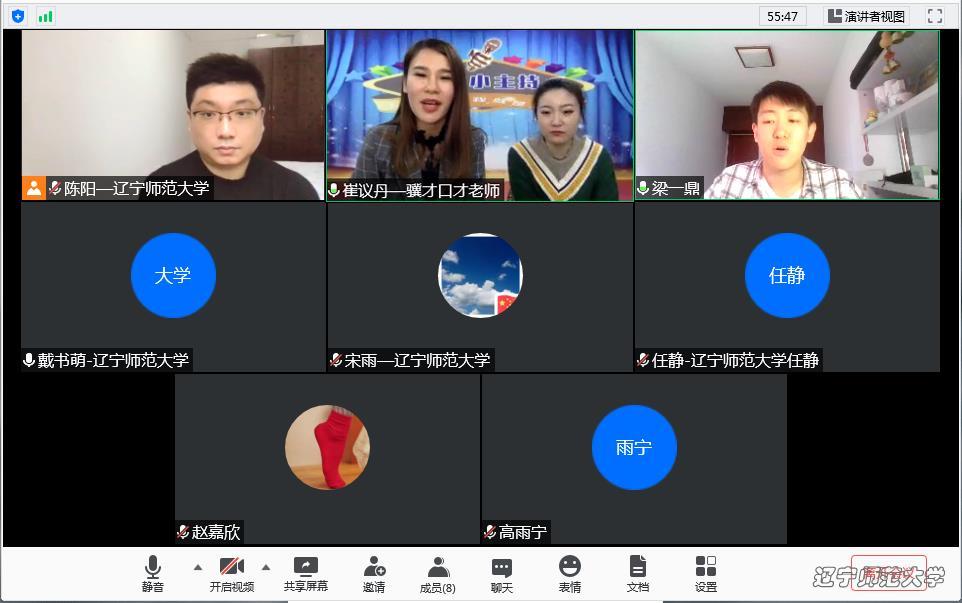The width and height of the screenshot is (962, 603).
Task: Mute the microphone with 静音
Action: 152,573
